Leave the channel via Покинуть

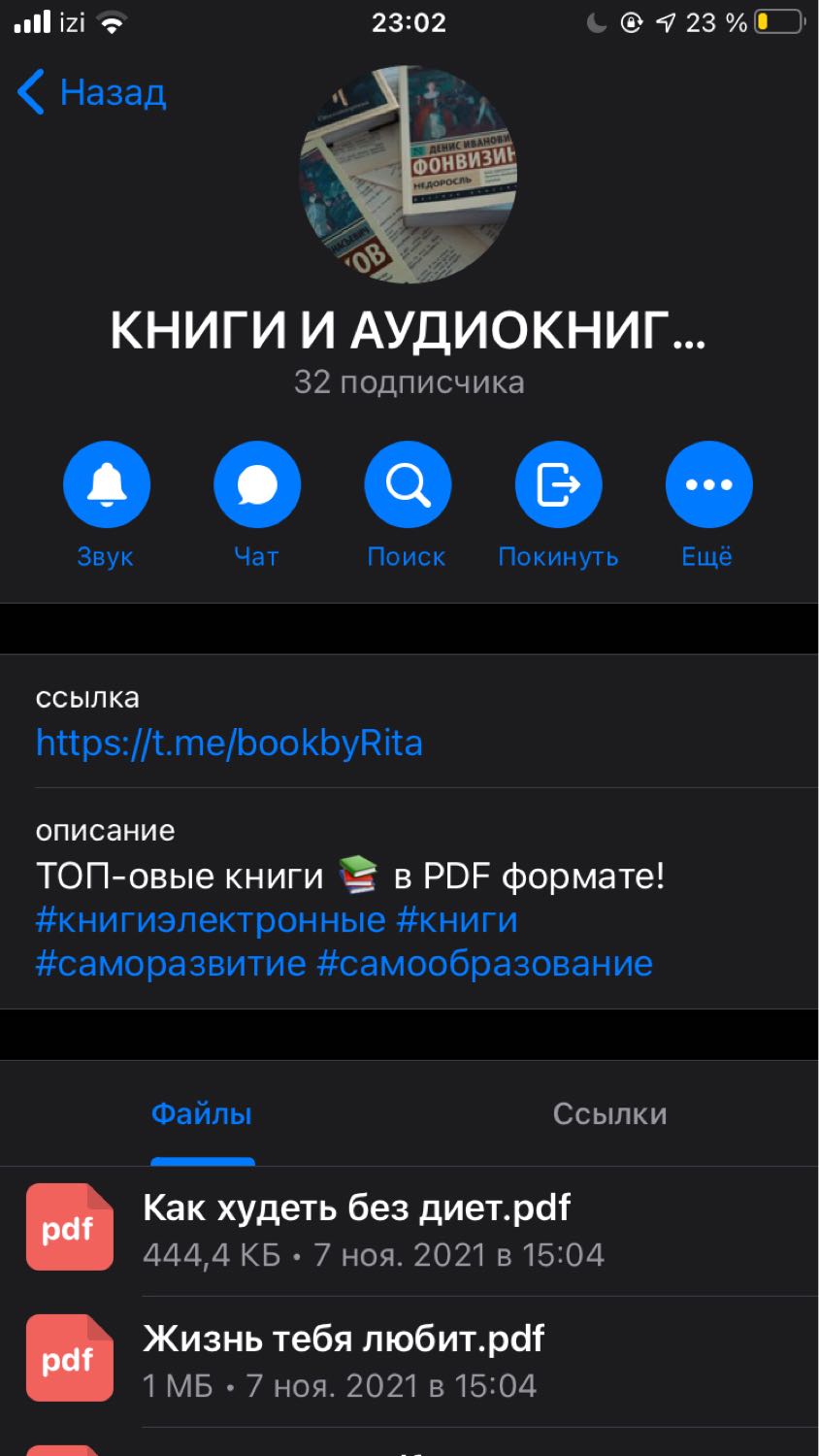tap(558, 485)
